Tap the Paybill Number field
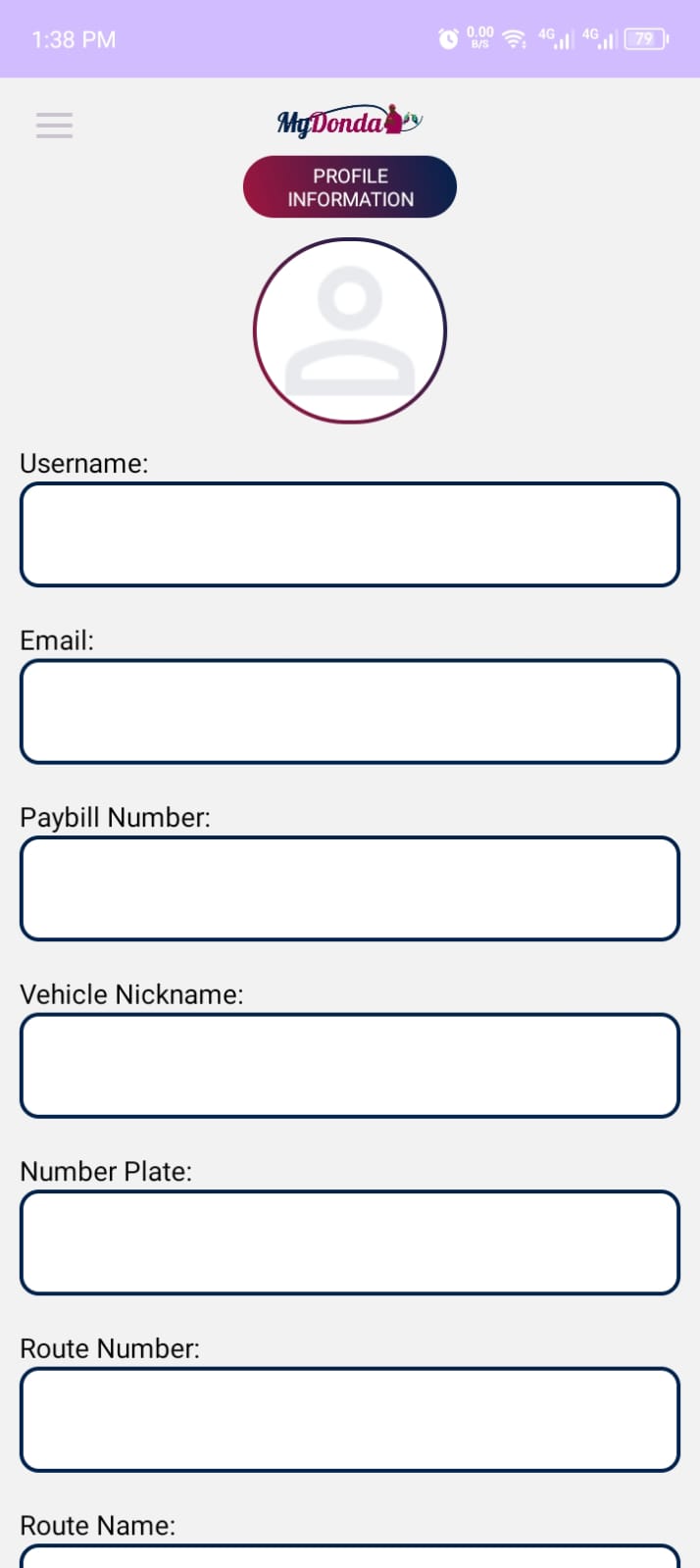The image size is (700, 1568). (350, 888)
